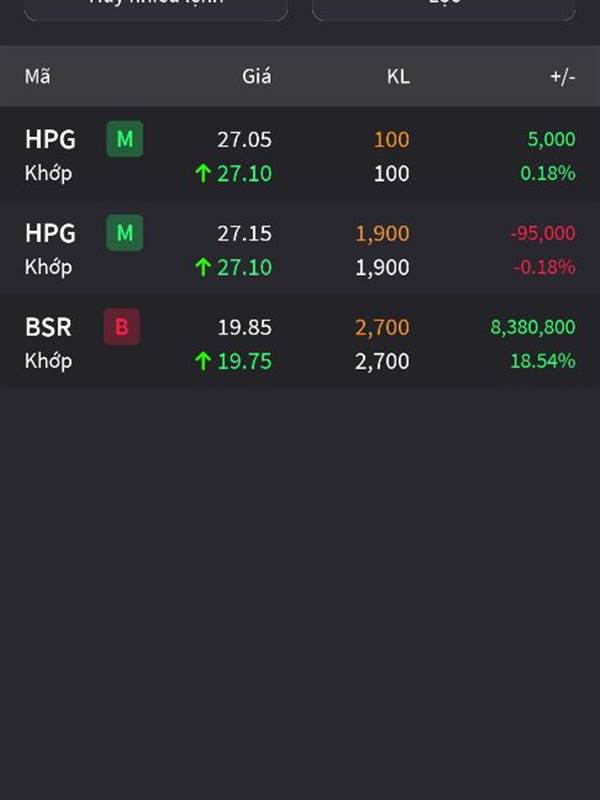Open the HPG order priced 27.15

[x=300, y=249]
